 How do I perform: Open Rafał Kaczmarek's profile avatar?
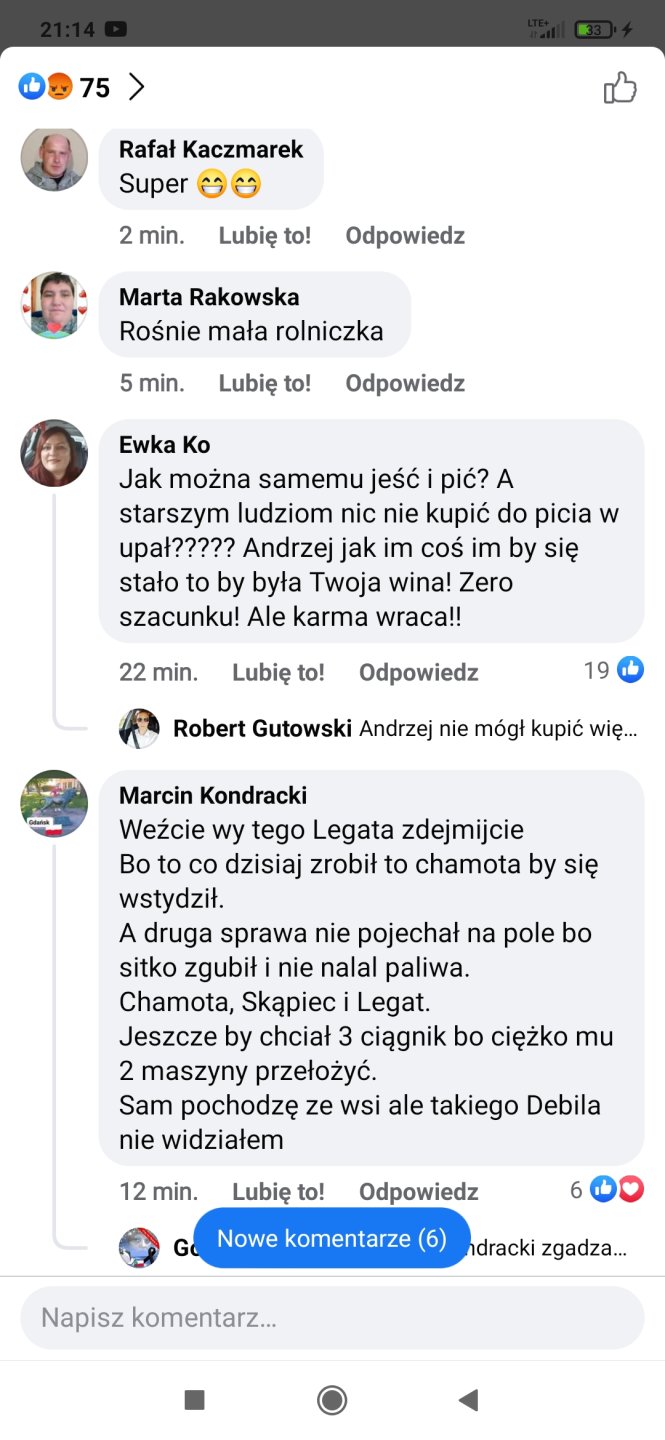pos(54,158)
